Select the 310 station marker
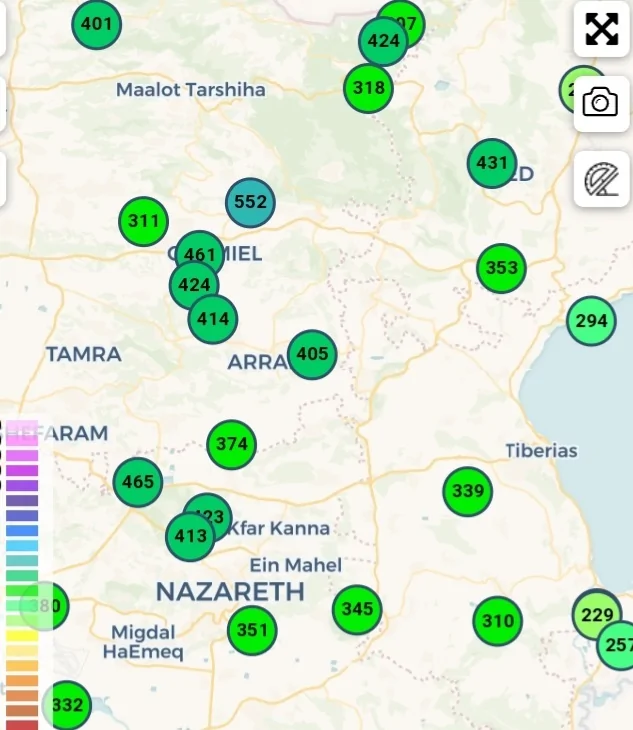 (x=498, y=621)
